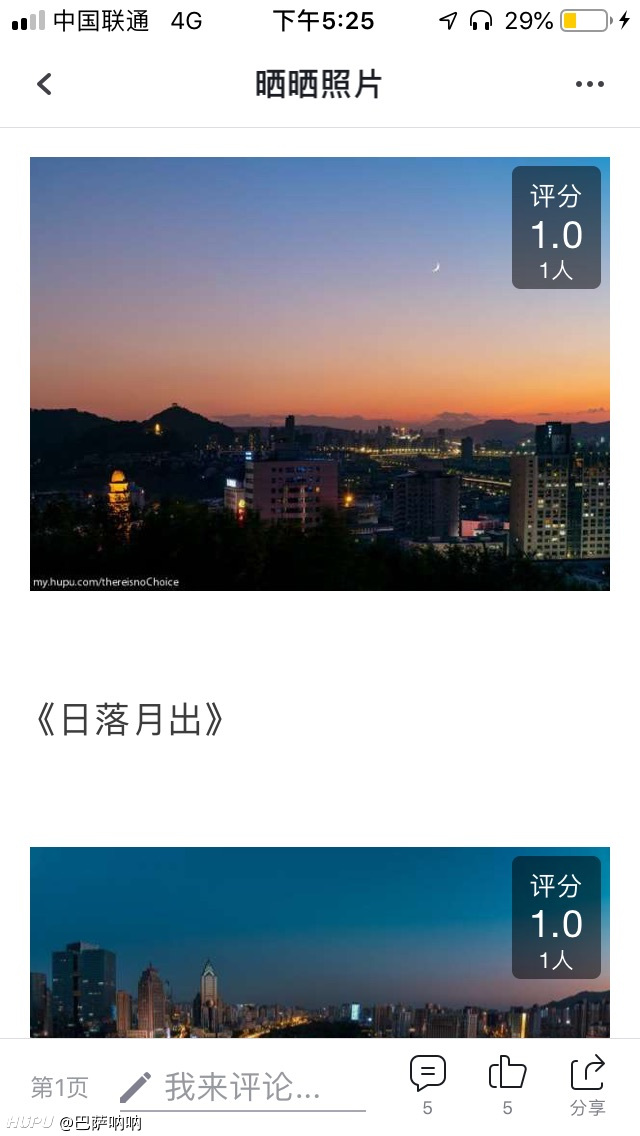
Task: Open the page selector 第1页
Action: pyautogui.click(x=59, y=1087)
